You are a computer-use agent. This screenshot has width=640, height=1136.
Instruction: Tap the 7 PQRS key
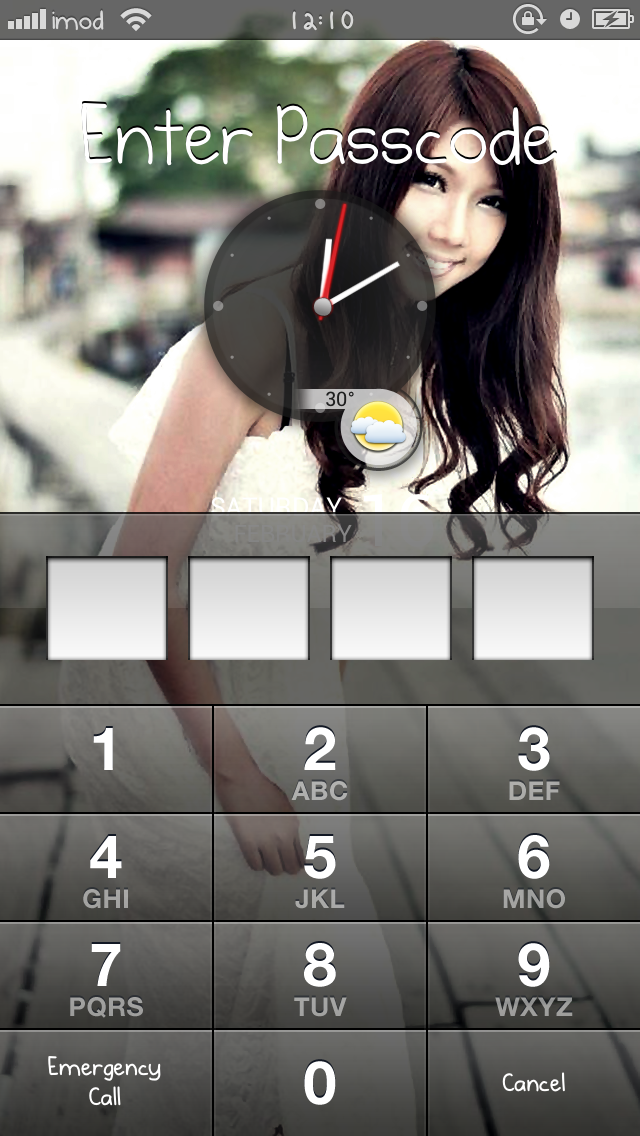106,975
